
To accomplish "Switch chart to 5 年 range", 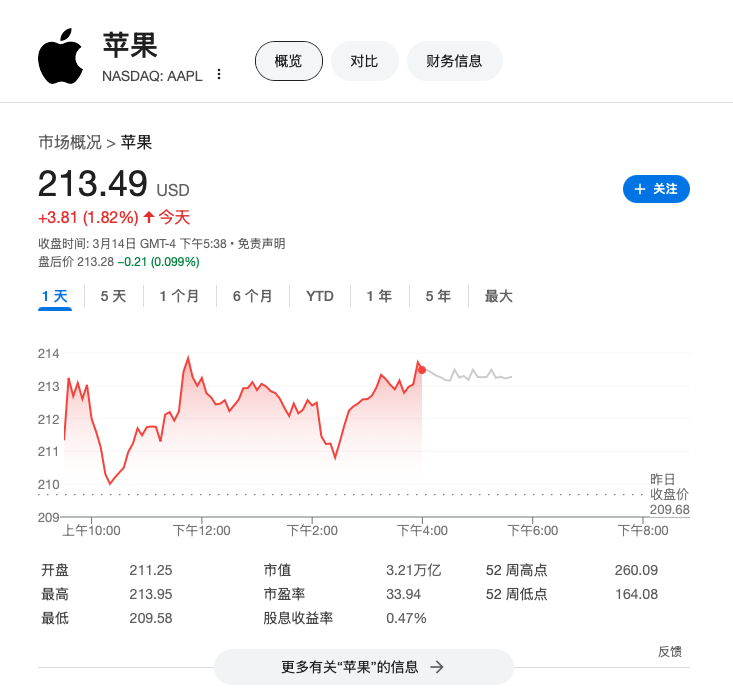I will [438, 296].
